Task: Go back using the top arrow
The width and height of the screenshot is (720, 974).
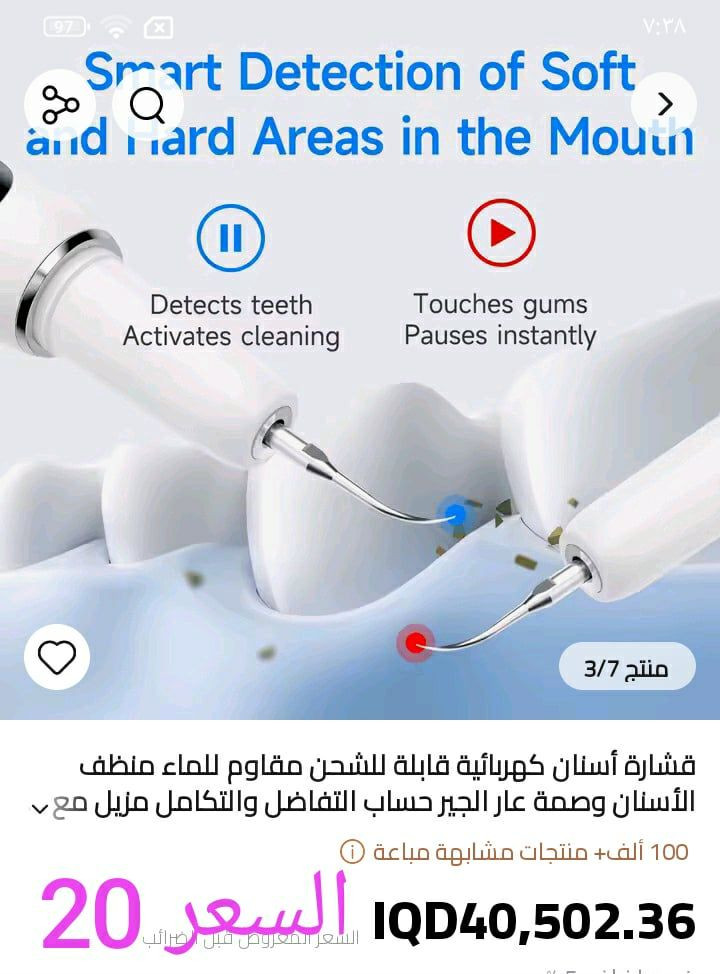Action: point(665,103)
